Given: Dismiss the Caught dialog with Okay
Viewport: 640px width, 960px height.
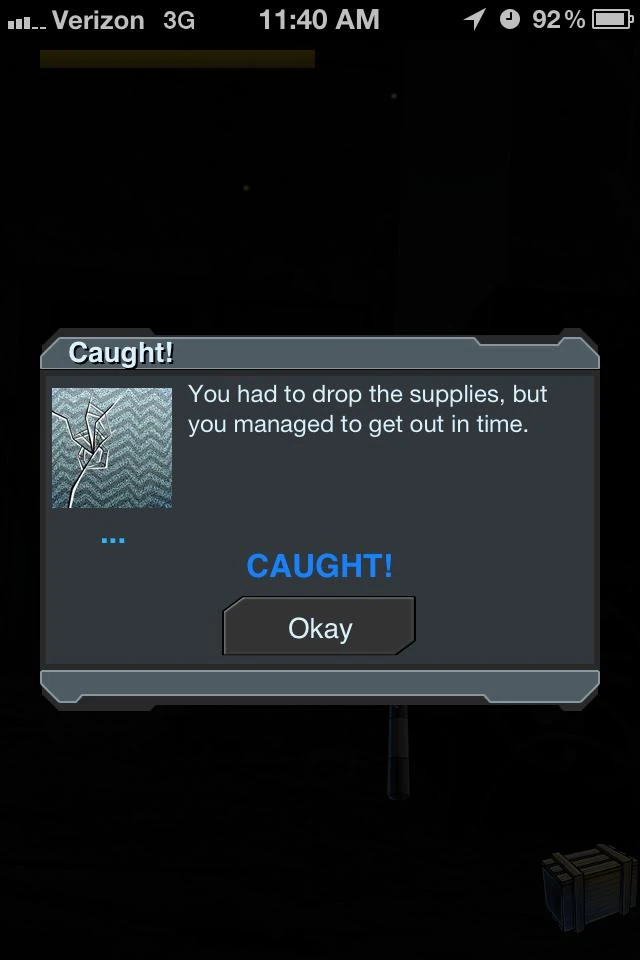Looking at the screenshot, I should click(319, 627).
